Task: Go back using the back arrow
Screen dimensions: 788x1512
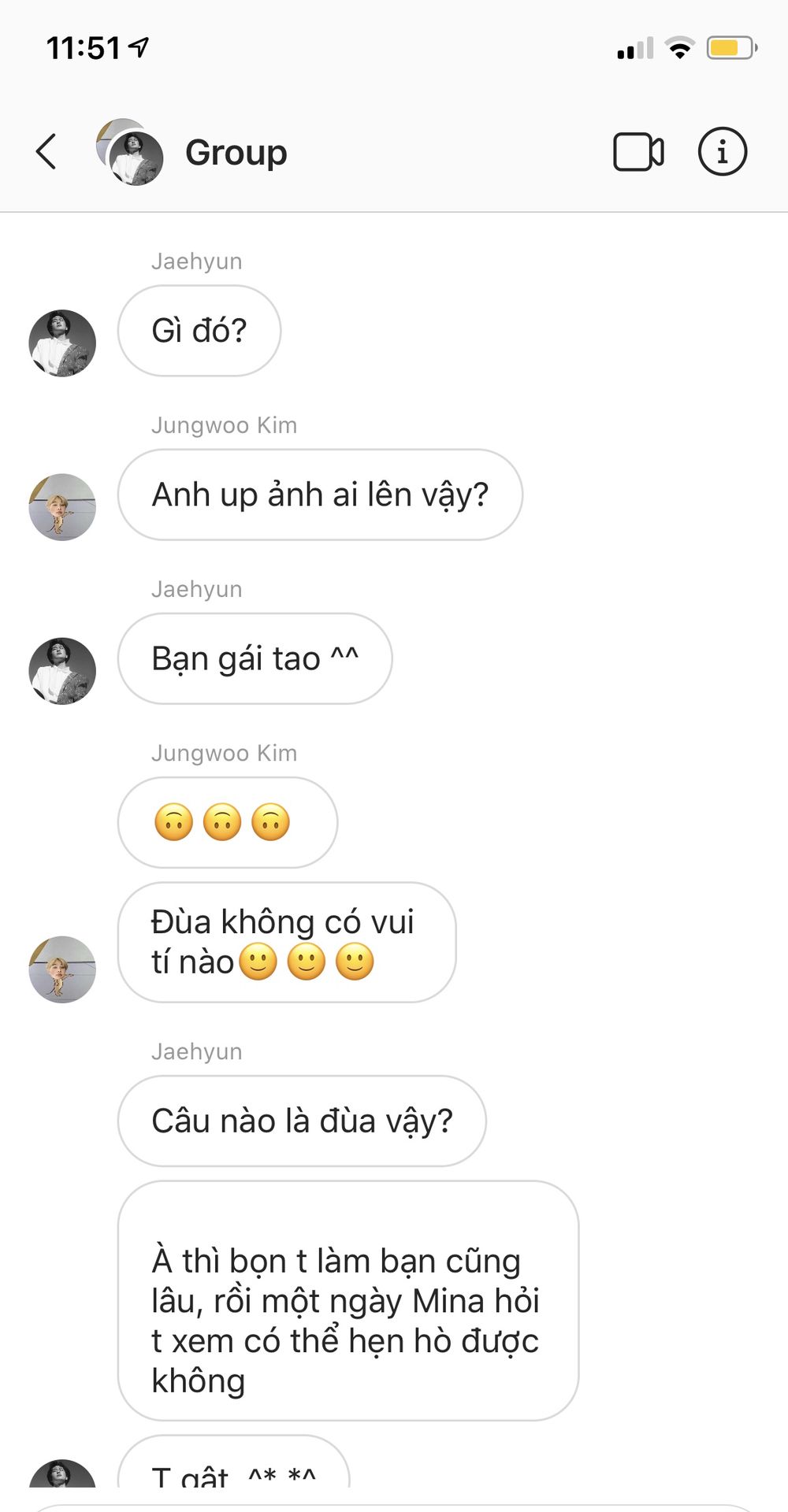Action: (x=46, y=151)
